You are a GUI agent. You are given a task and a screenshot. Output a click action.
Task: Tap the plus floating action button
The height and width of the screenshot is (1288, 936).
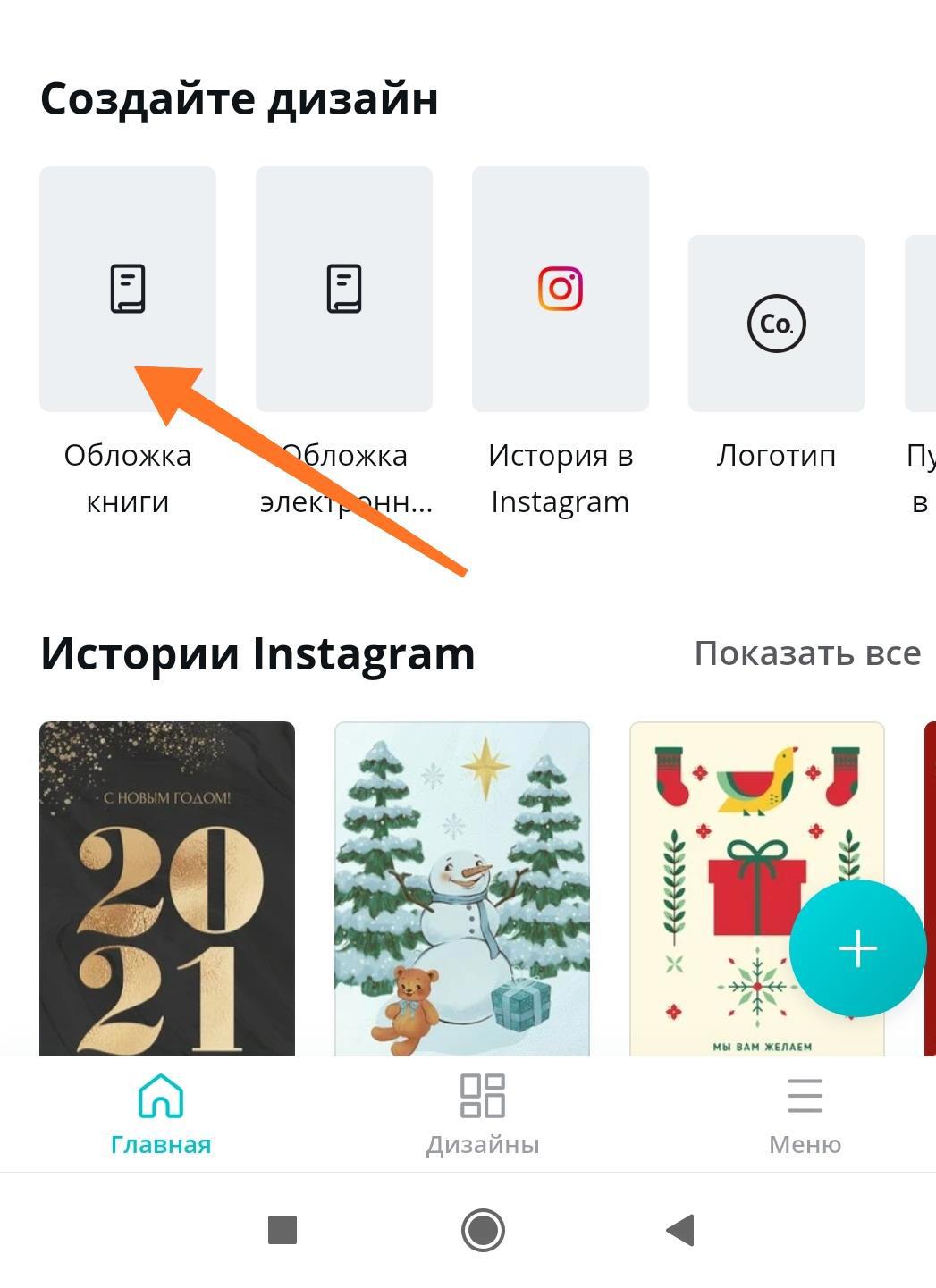(857, 948)
